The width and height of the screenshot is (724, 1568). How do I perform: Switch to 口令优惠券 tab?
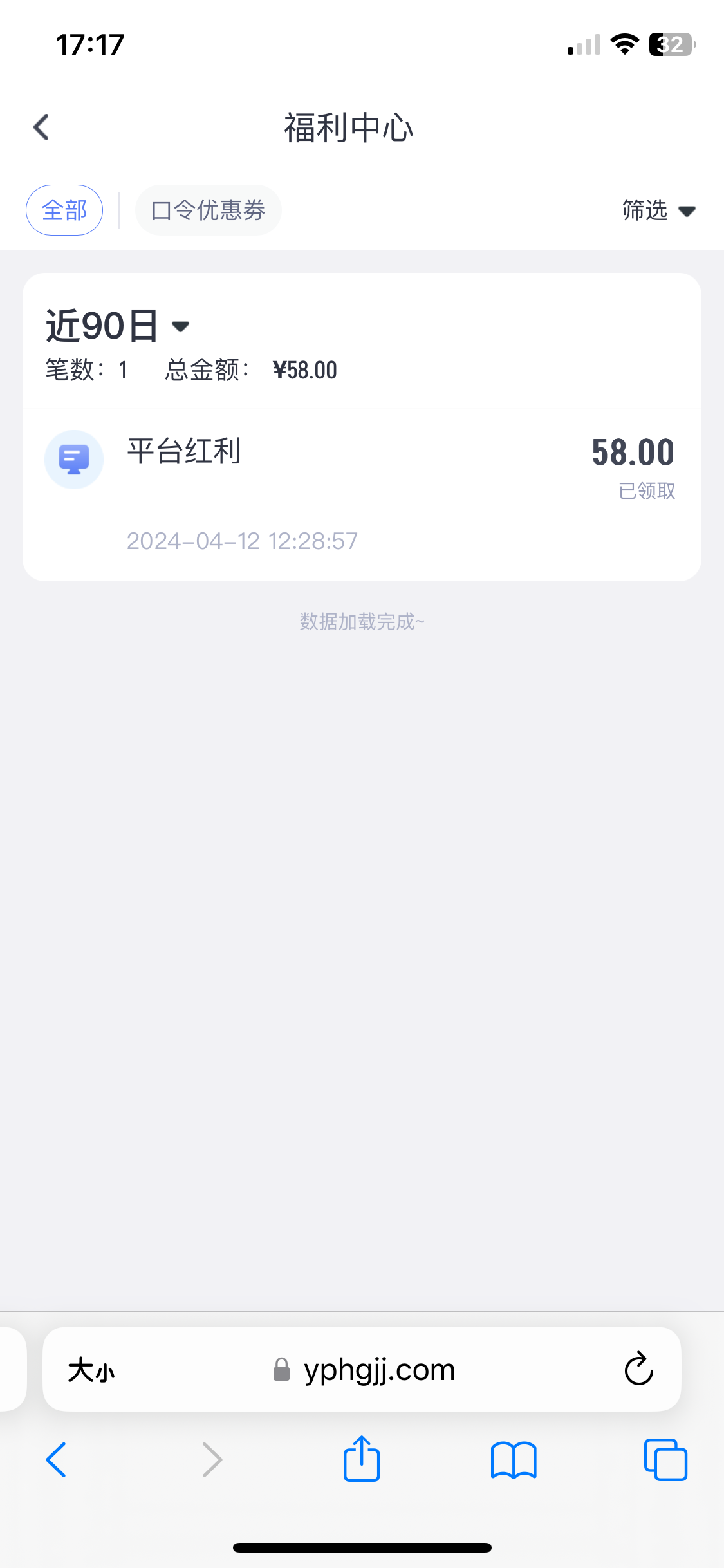coord(208,210)
